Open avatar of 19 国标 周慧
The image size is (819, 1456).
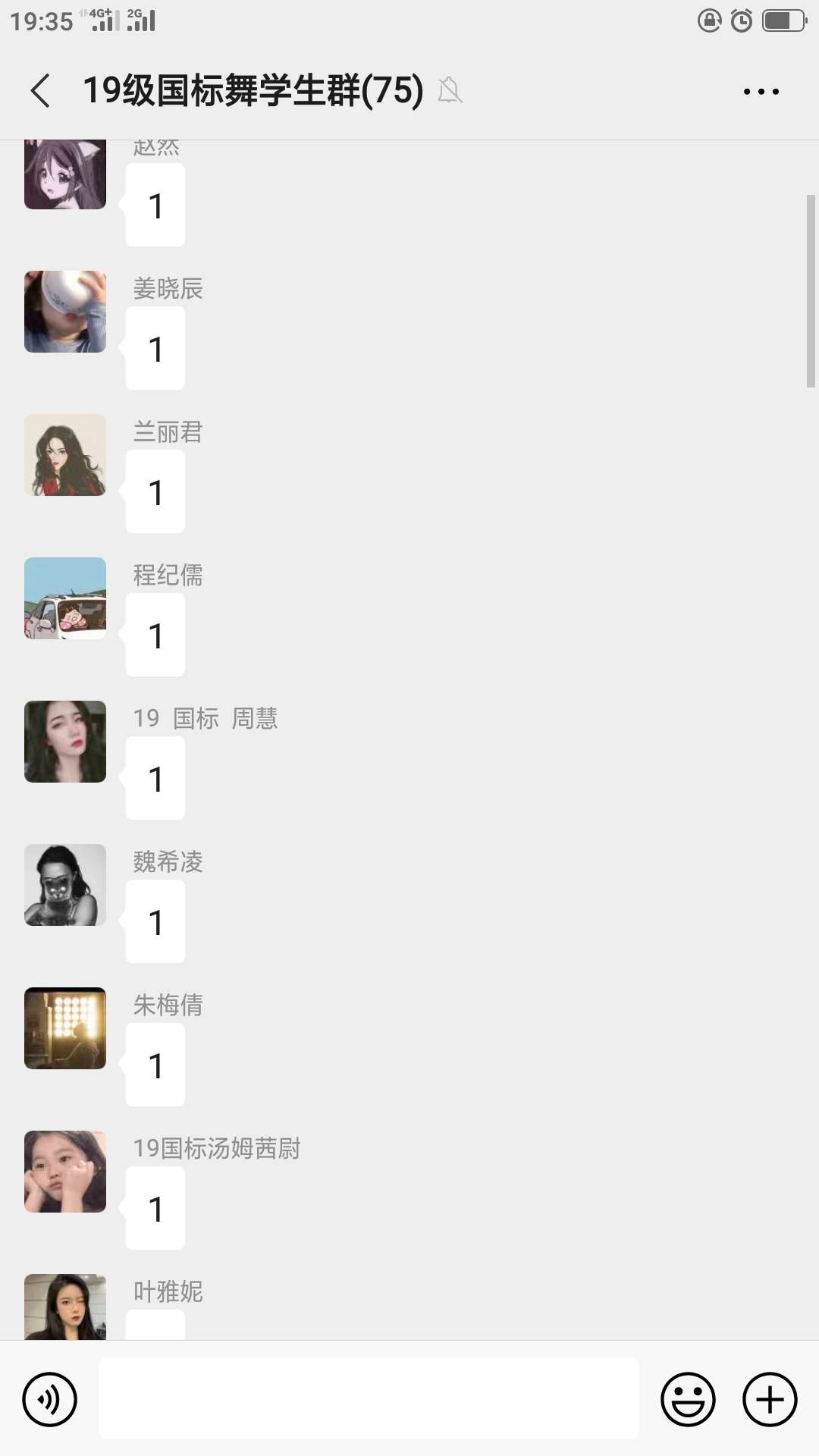[x=65, y=742]
